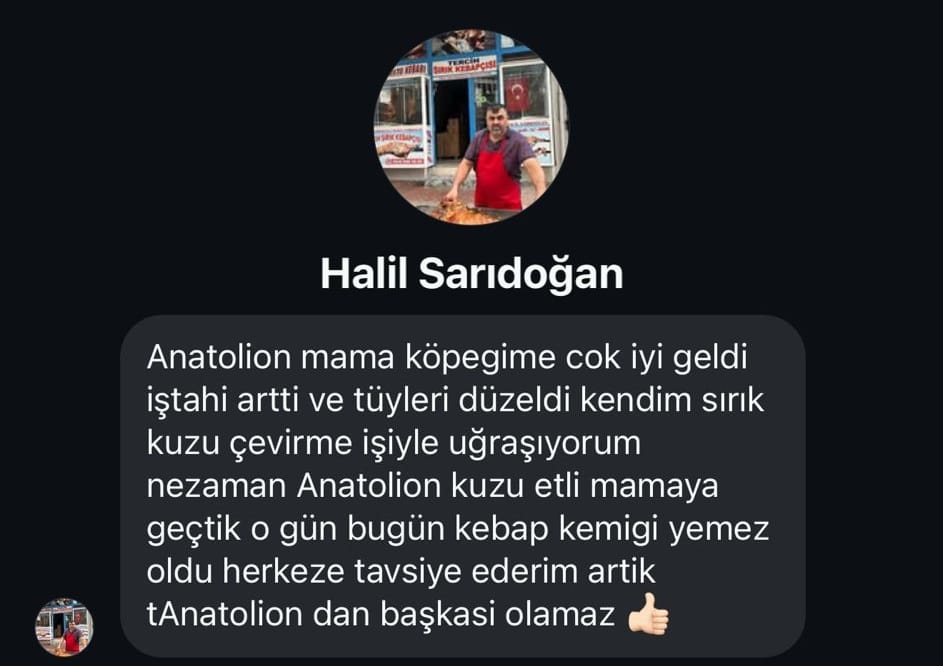Open Halil Sarıdoğan's large profile photo
943x666 pixels.
click(471, 127)
